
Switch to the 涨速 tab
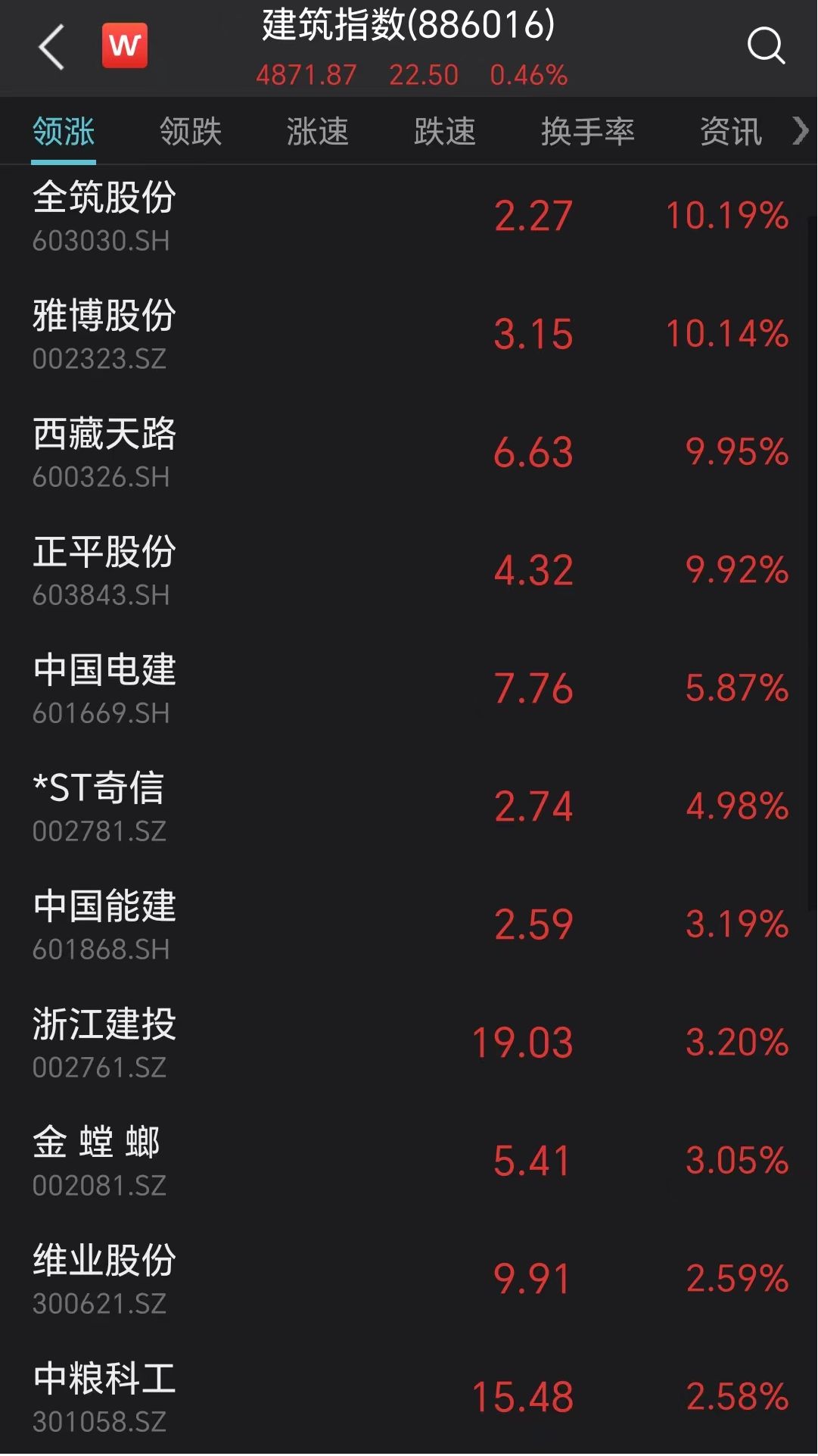pyautogui.click(x=318, y=132)
